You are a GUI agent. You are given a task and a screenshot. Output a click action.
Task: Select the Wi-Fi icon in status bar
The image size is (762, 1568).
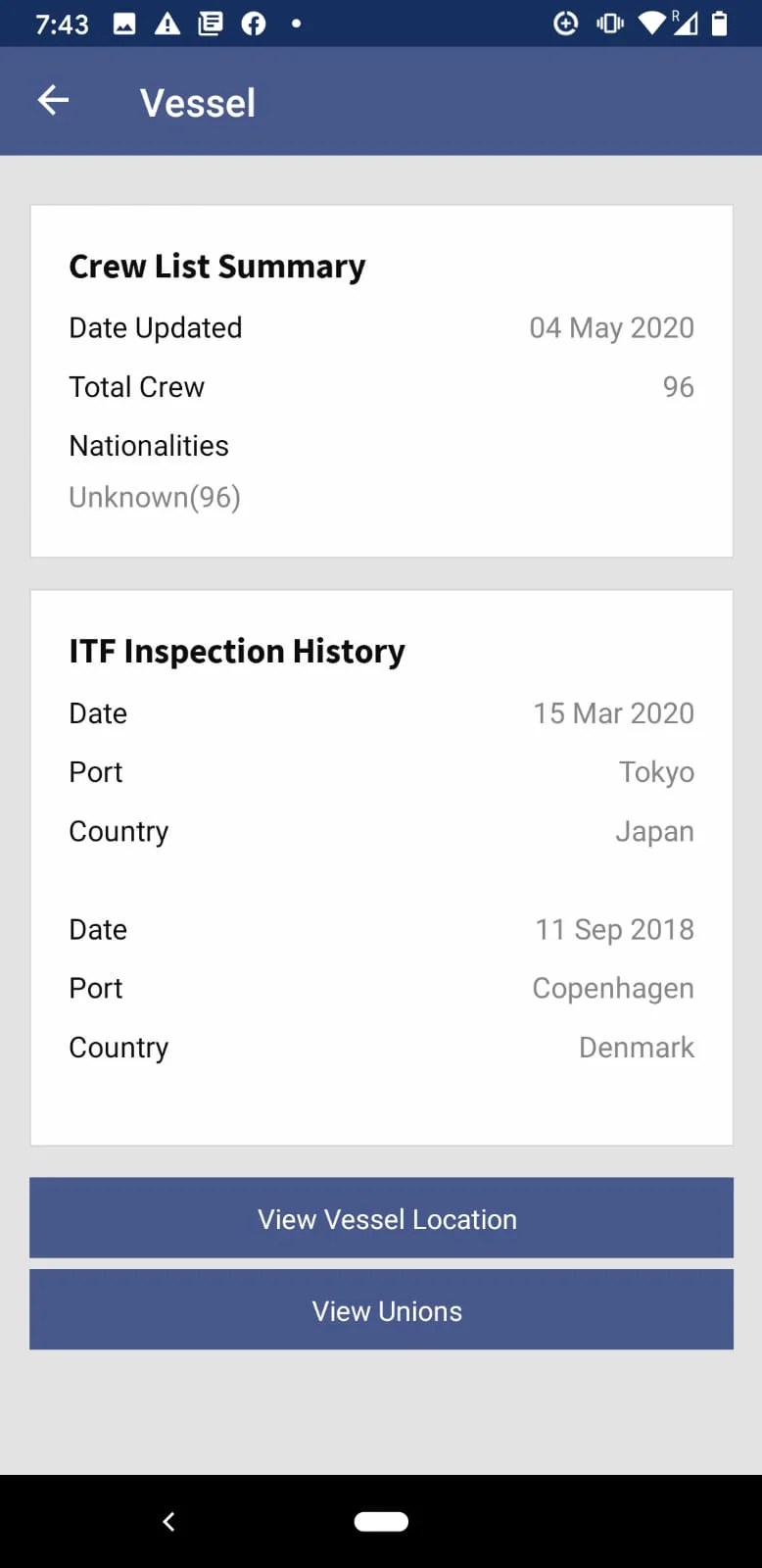[x=651, y=23]
